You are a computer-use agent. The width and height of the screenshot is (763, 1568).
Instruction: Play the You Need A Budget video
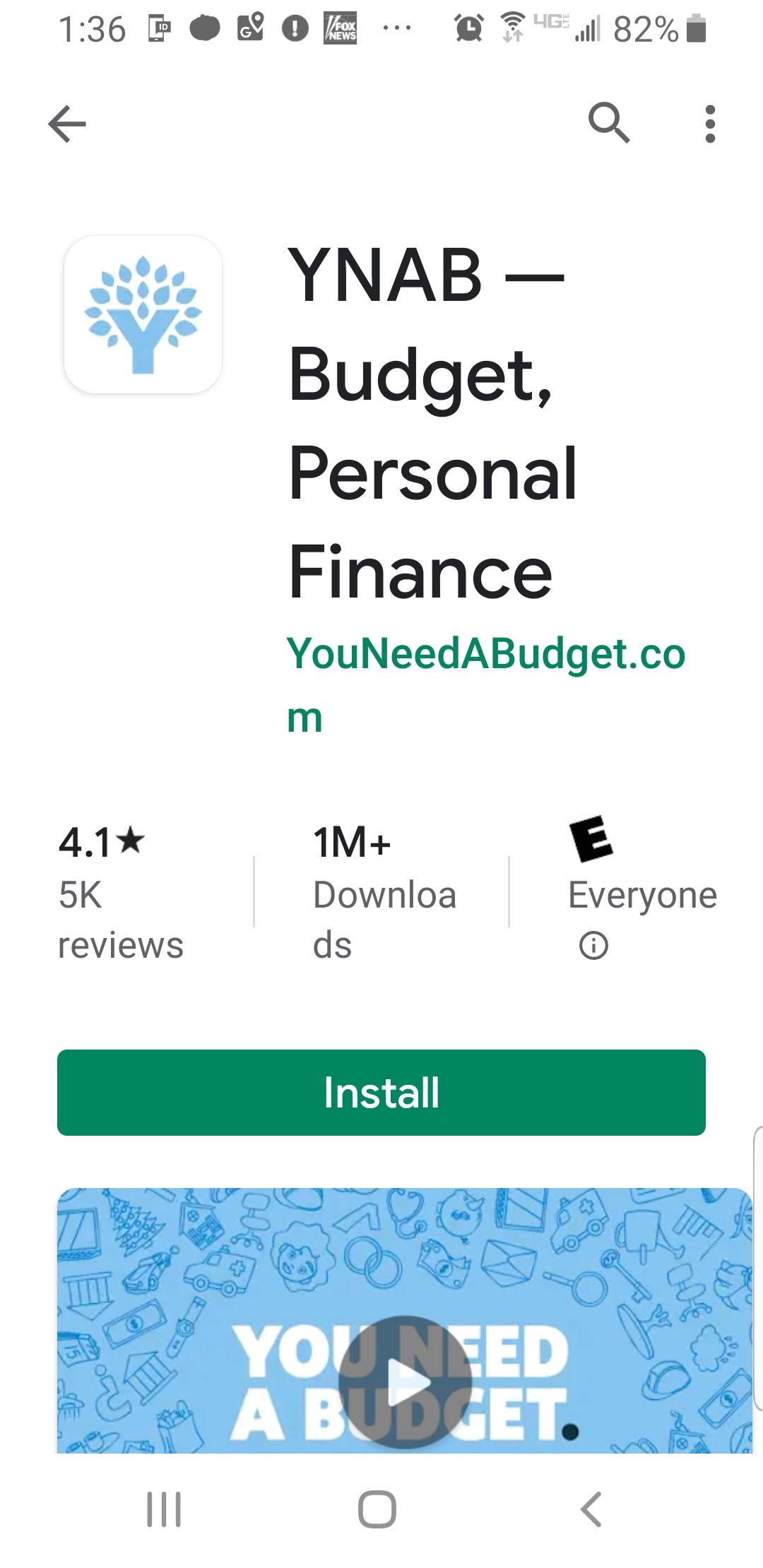click(x=405, y=1382)
